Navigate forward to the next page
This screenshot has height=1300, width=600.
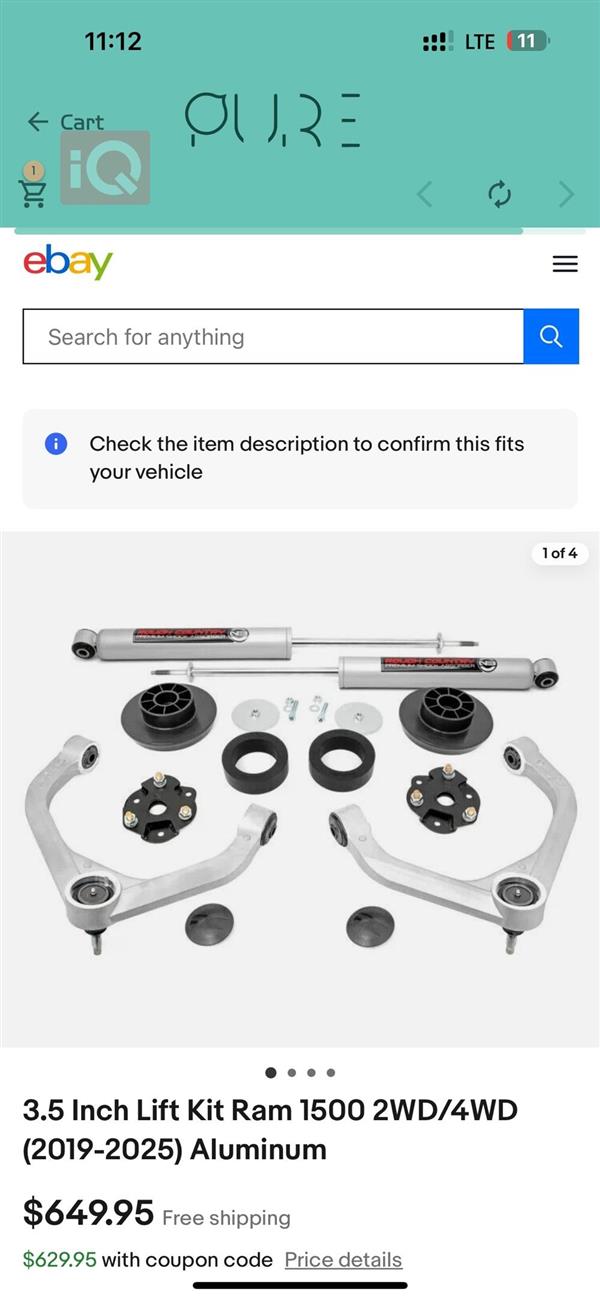(x=567, y=195)
